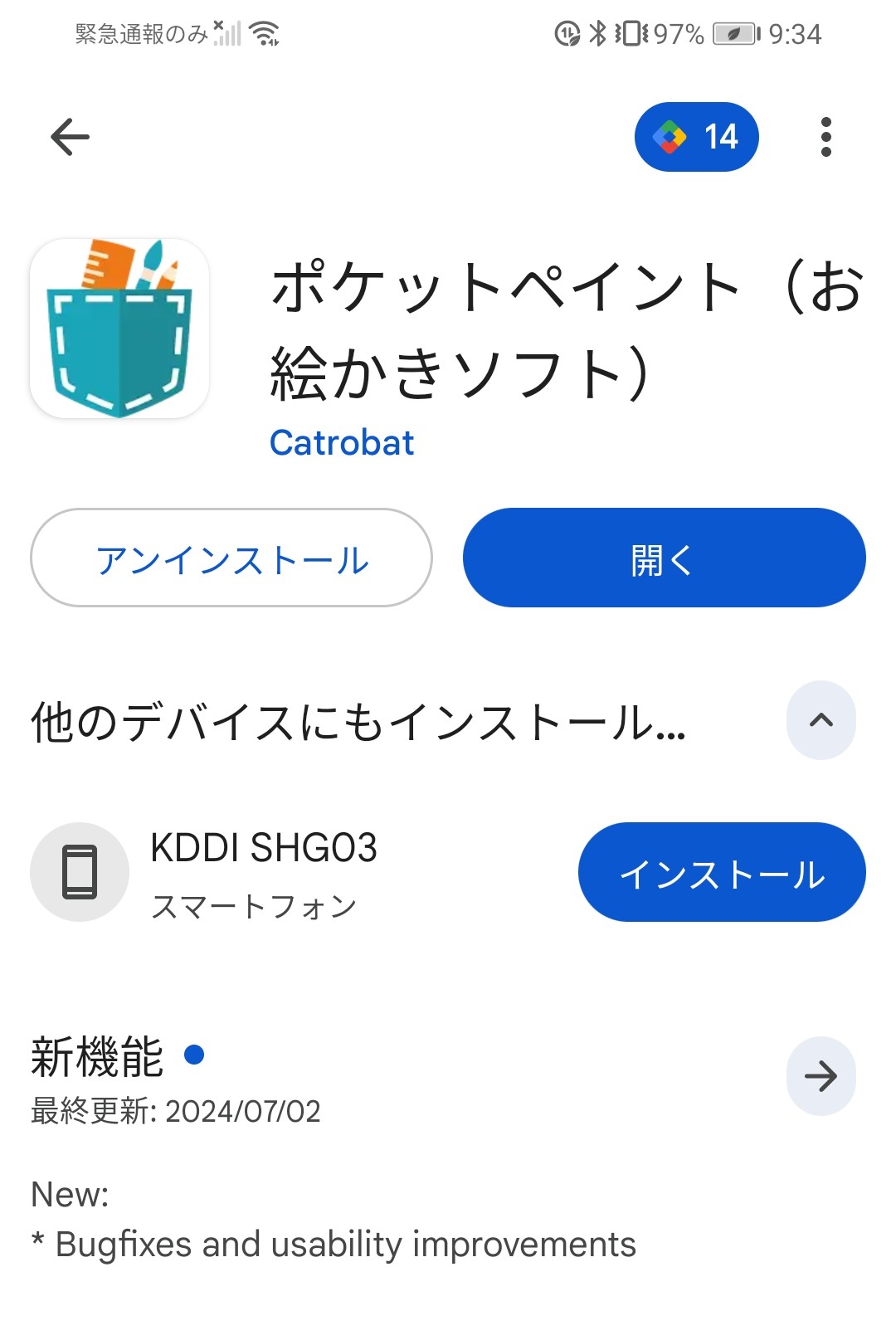Tap the Wi-Fi icon in status bar
Screen dimensions: 896x1340
coord(264,32)
